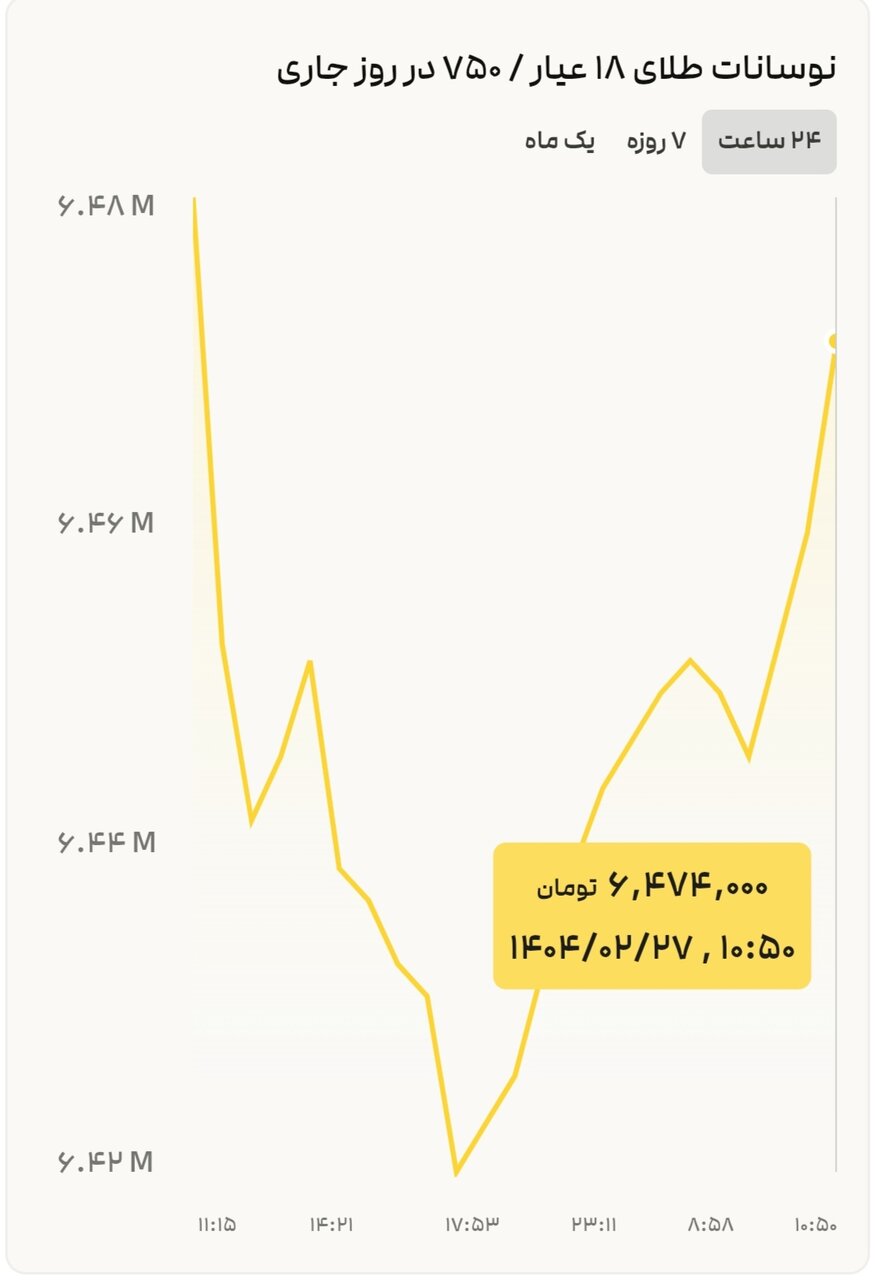The image size is (875, 1280).
Task: Select the ۲۴ ساعت time range
Action: pos(768,141)
